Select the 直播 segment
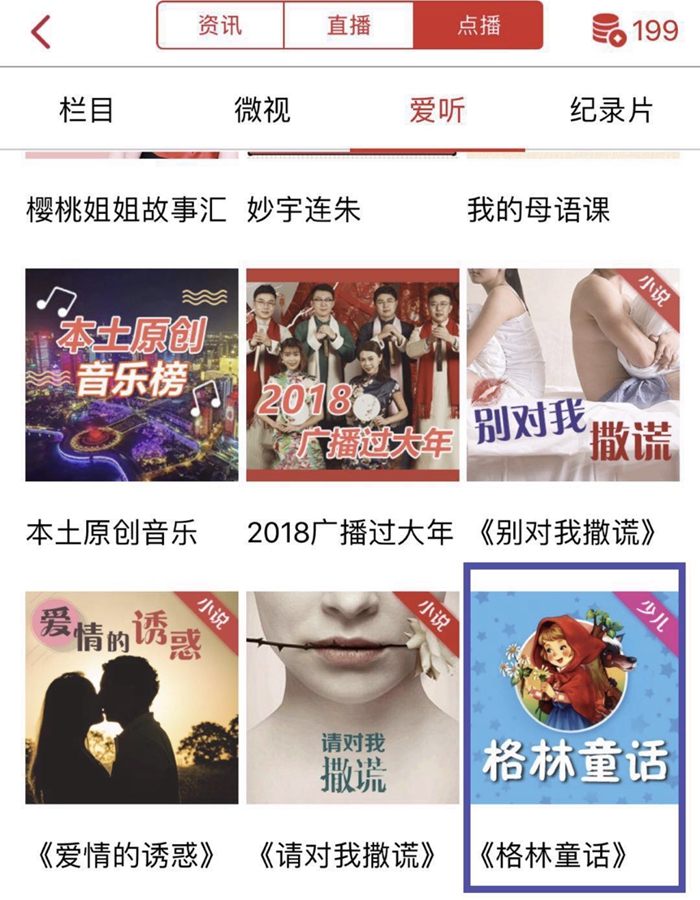The image size is (700, 900). [x=348, y=26]
